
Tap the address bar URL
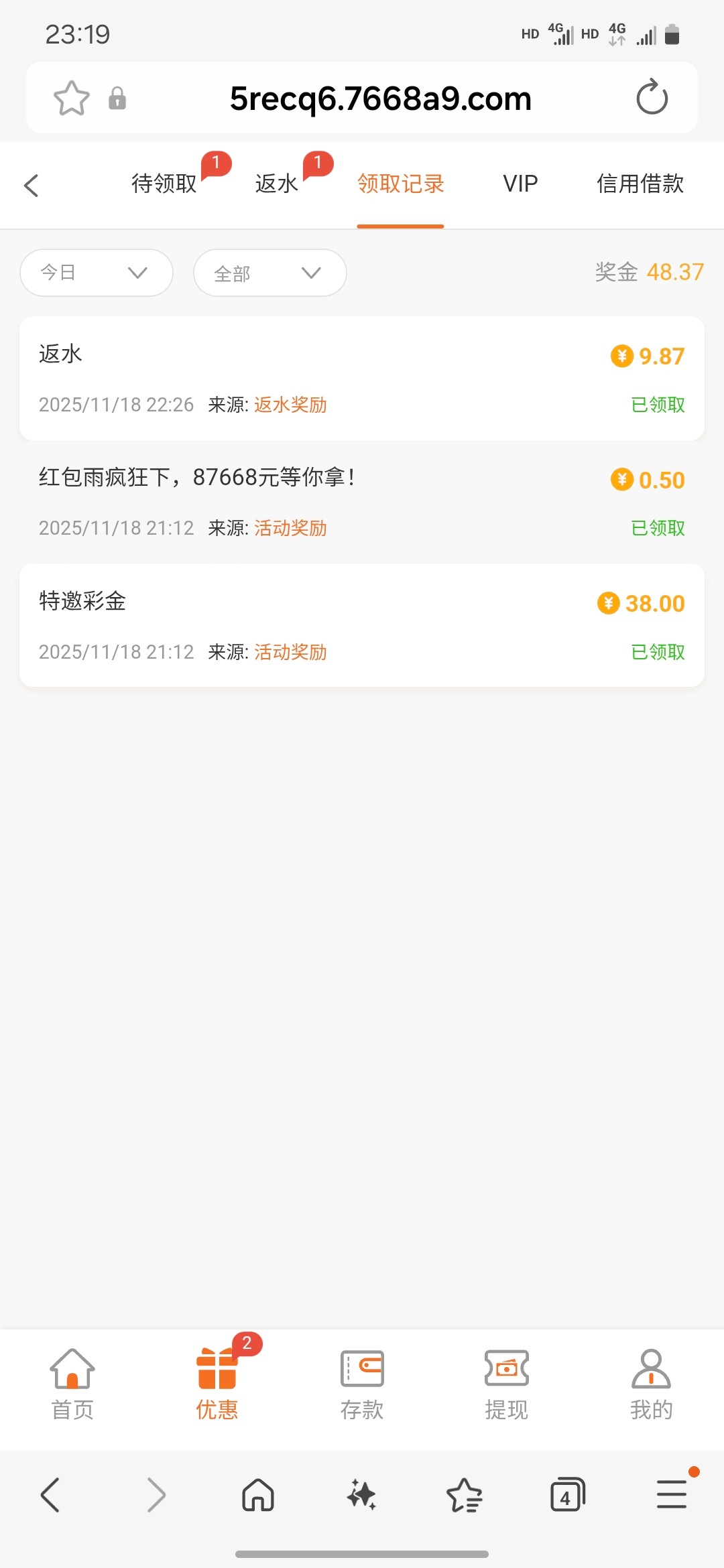[380, 99]
